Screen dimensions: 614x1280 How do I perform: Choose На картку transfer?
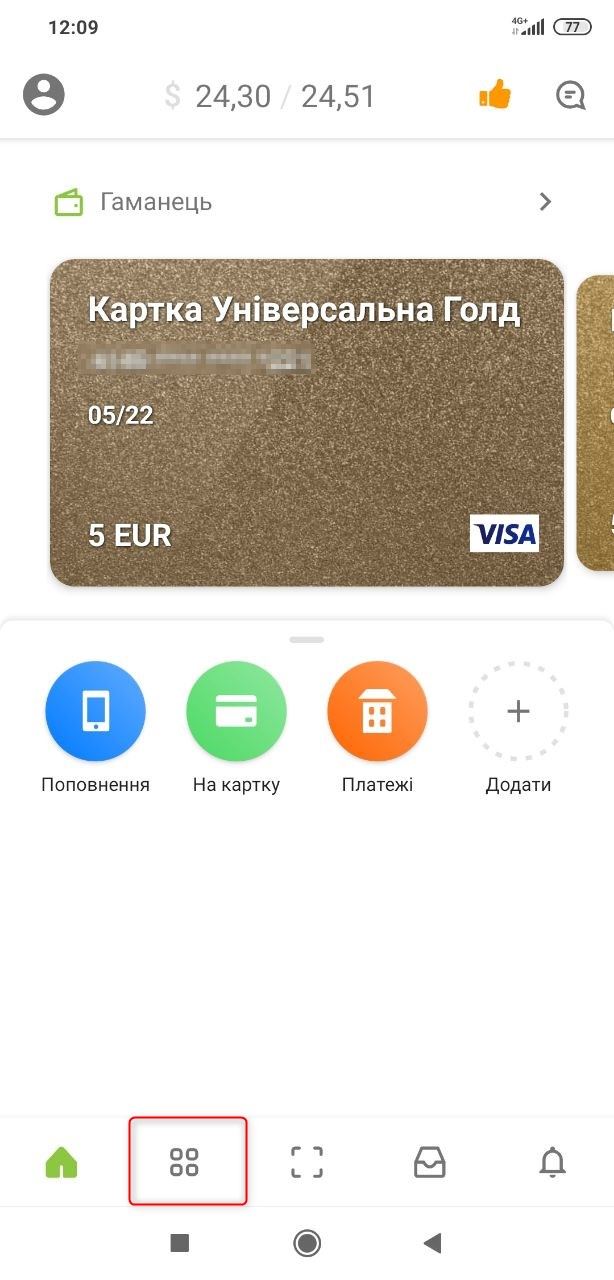tap(236, 712)
